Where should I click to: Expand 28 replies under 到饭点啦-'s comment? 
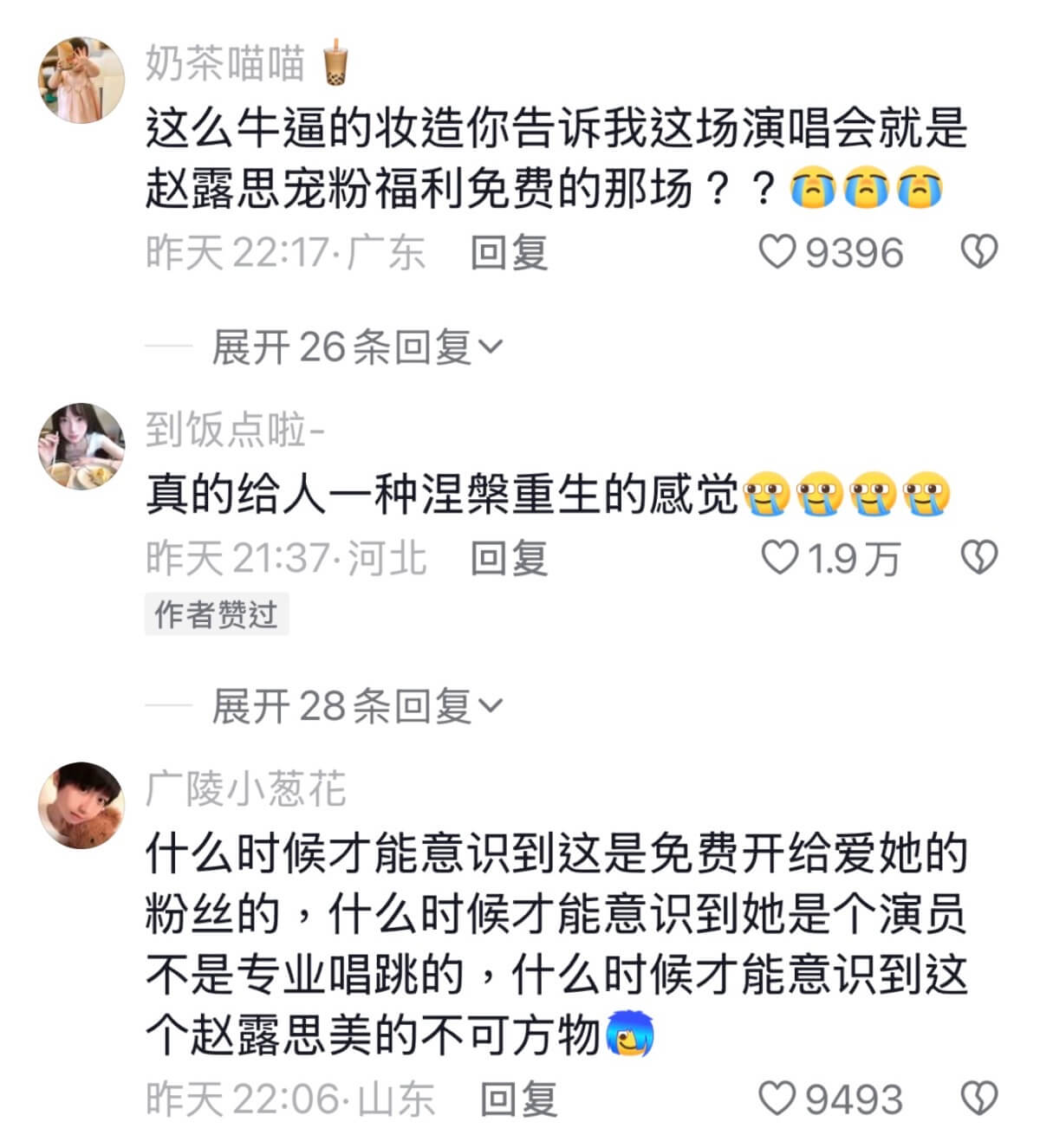tap(357, 706)
